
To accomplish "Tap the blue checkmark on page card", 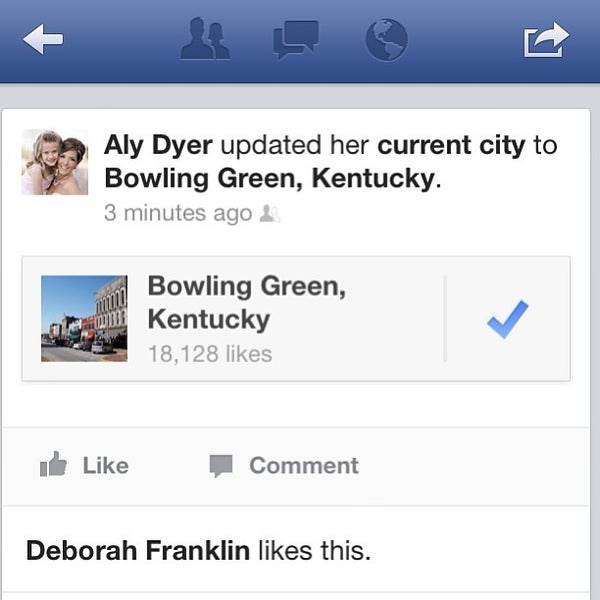I will [x=507, y=319].
